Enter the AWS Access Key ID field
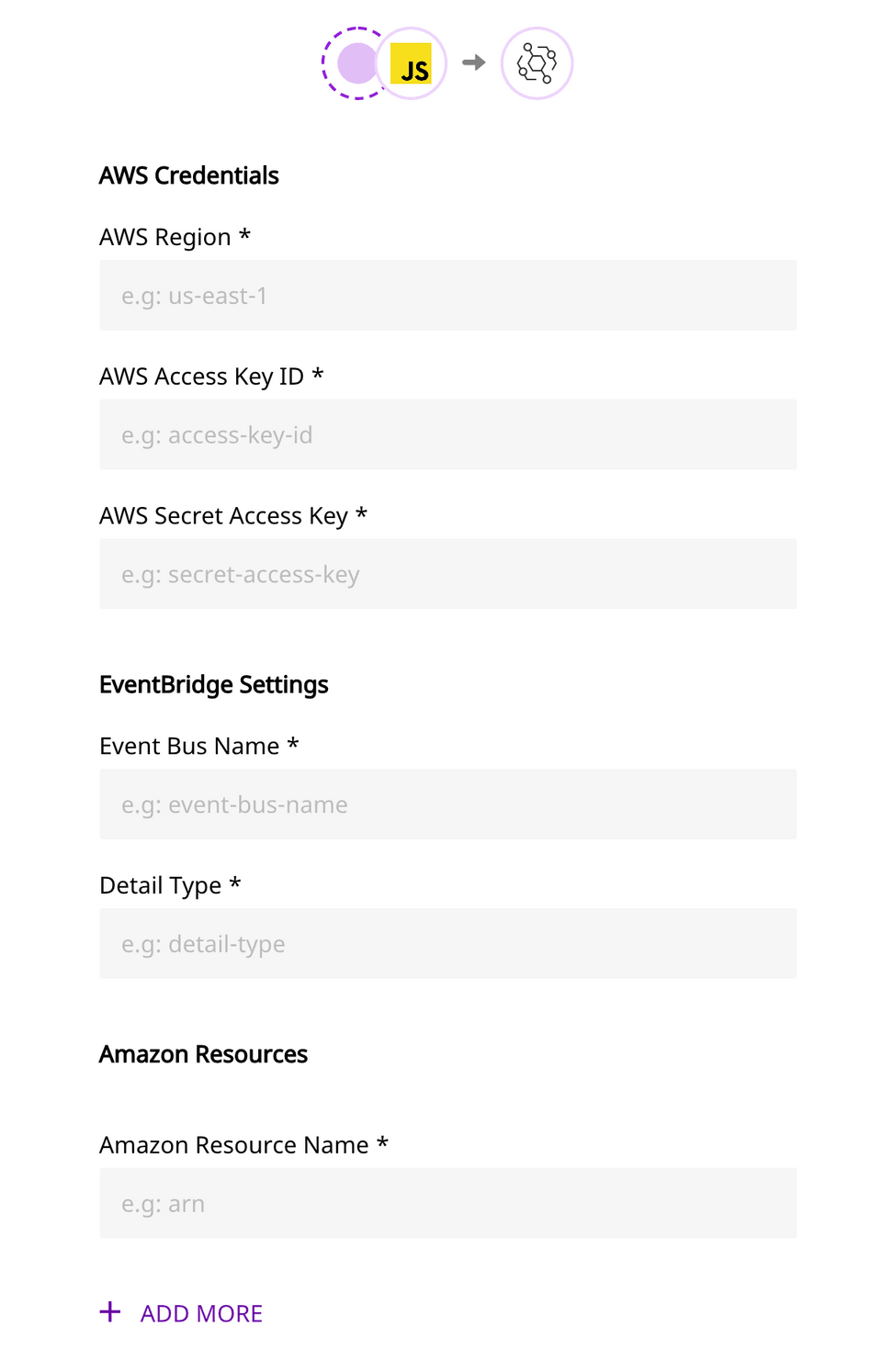This screenshot has width=882, height=1372. pos(447,434)
